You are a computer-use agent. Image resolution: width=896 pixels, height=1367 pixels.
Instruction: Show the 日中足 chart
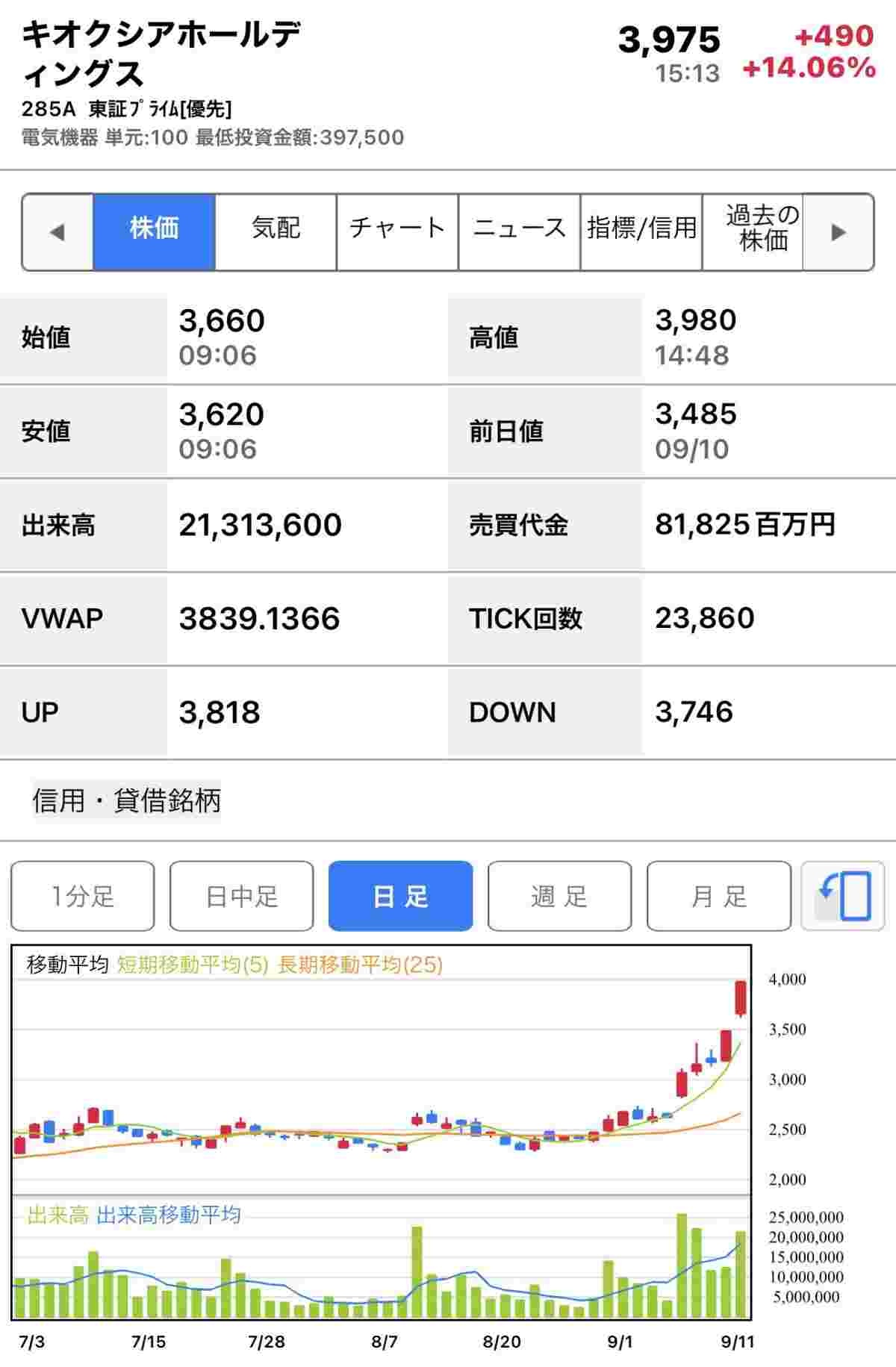point(241,896)
